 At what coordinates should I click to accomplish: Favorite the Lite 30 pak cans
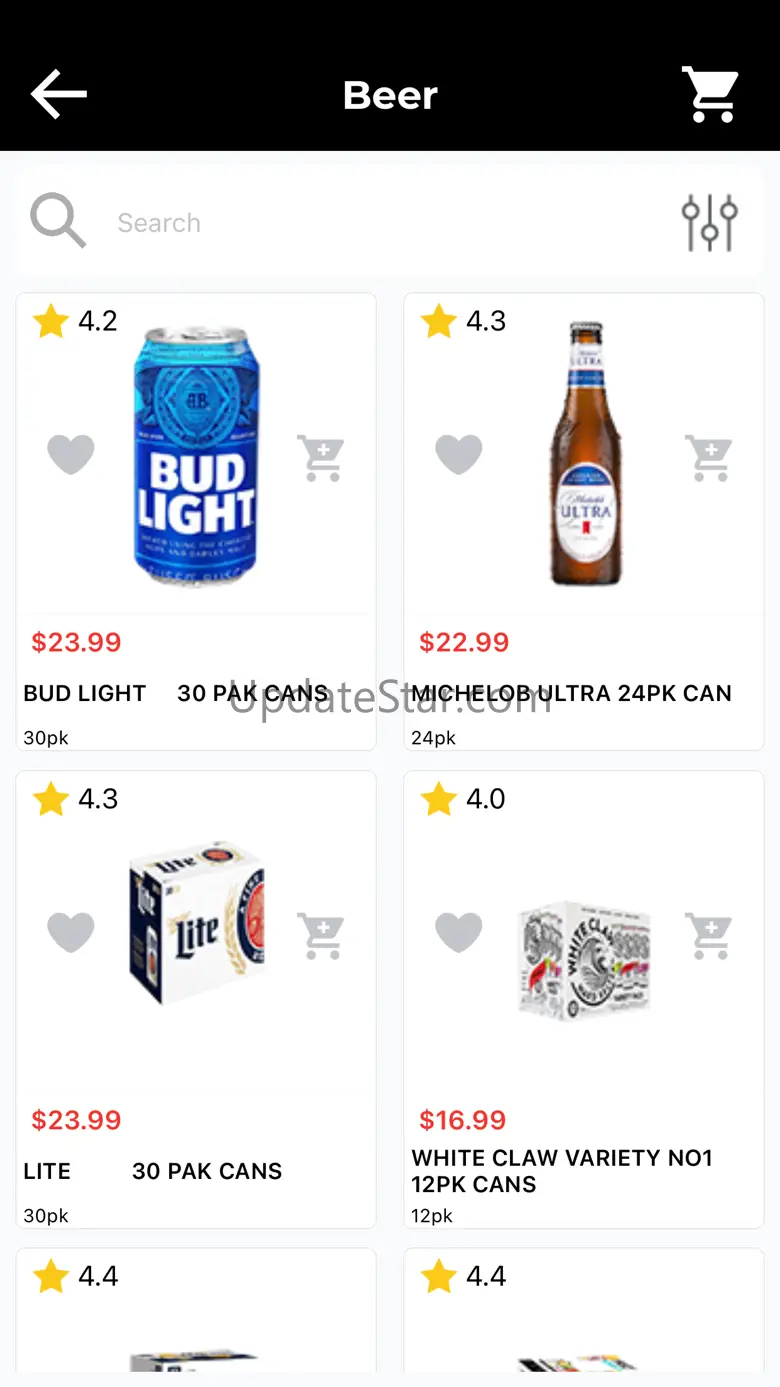(71, 933)
